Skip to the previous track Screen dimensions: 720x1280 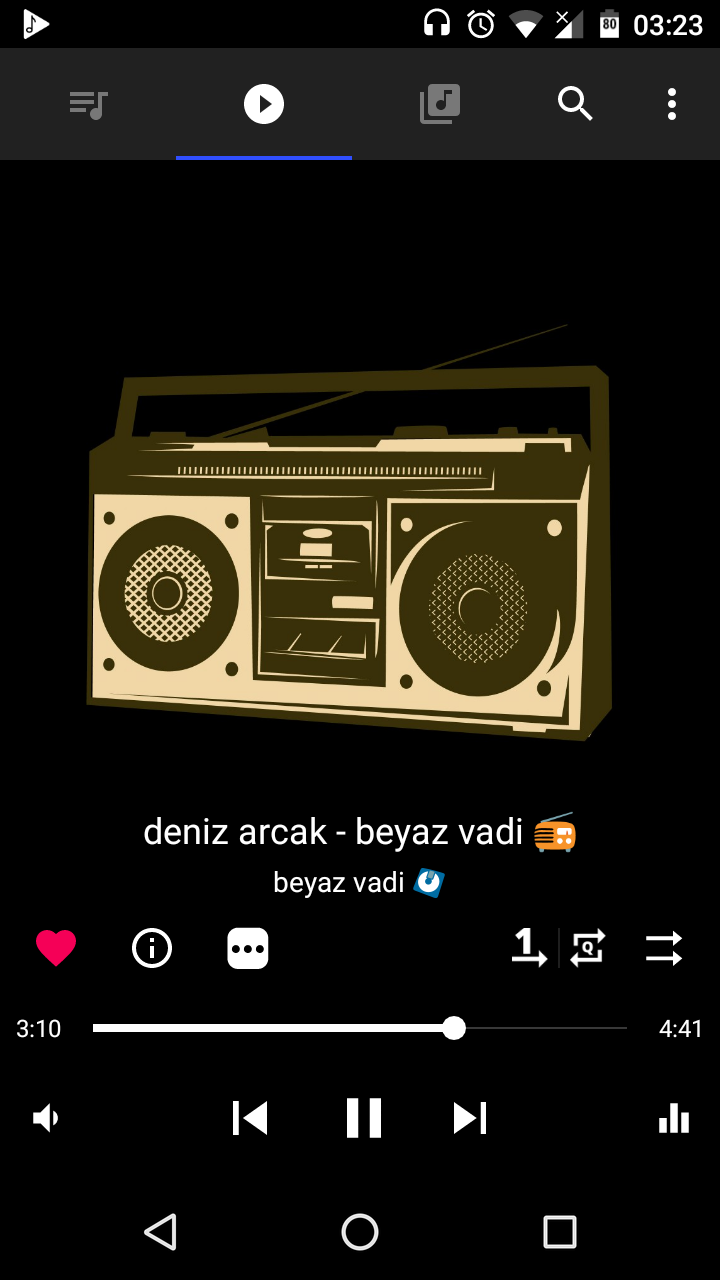250,1118
